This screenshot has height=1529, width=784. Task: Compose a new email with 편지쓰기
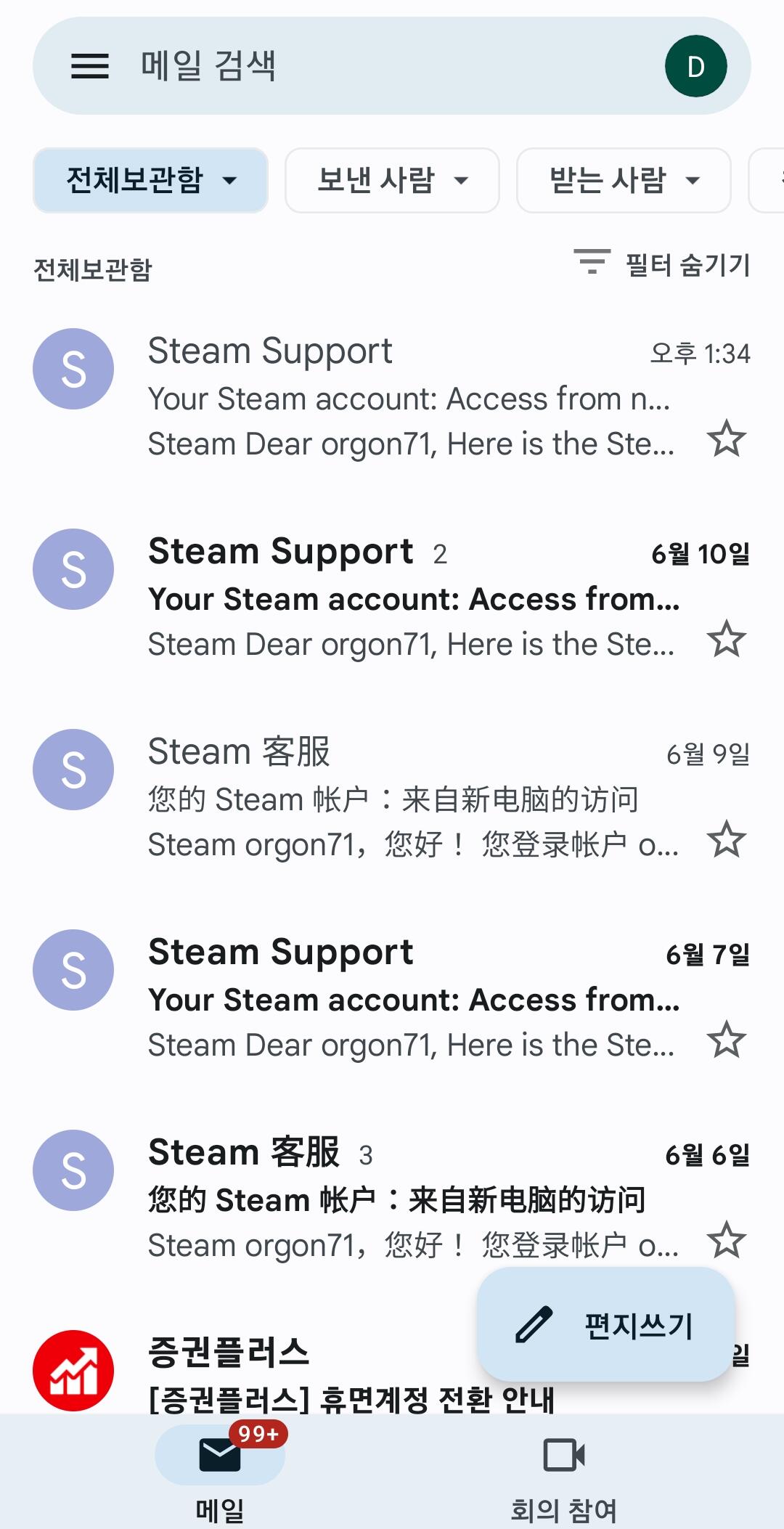(x=606, y=1325)
